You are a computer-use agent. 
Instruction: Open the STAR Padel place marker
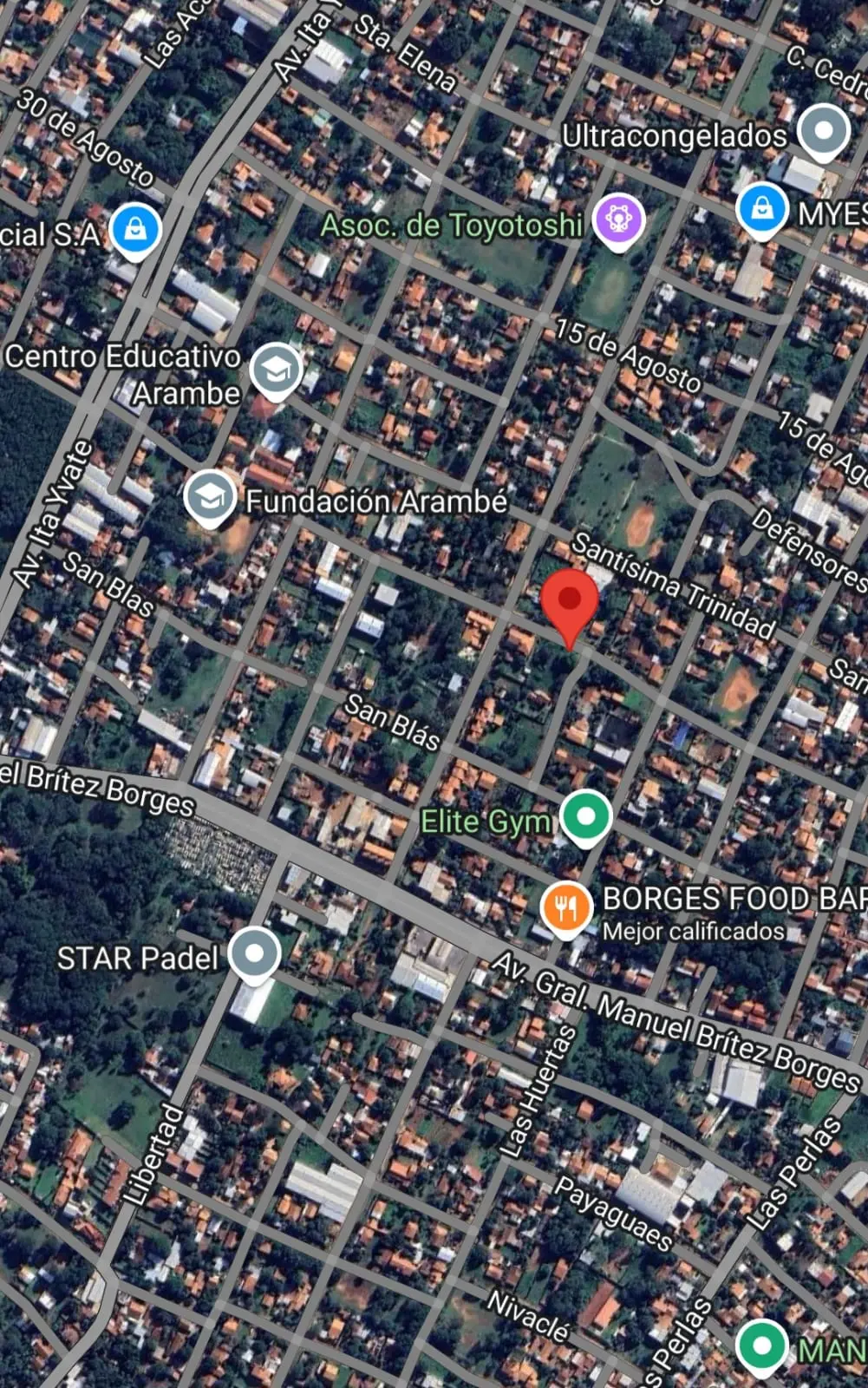254,953
